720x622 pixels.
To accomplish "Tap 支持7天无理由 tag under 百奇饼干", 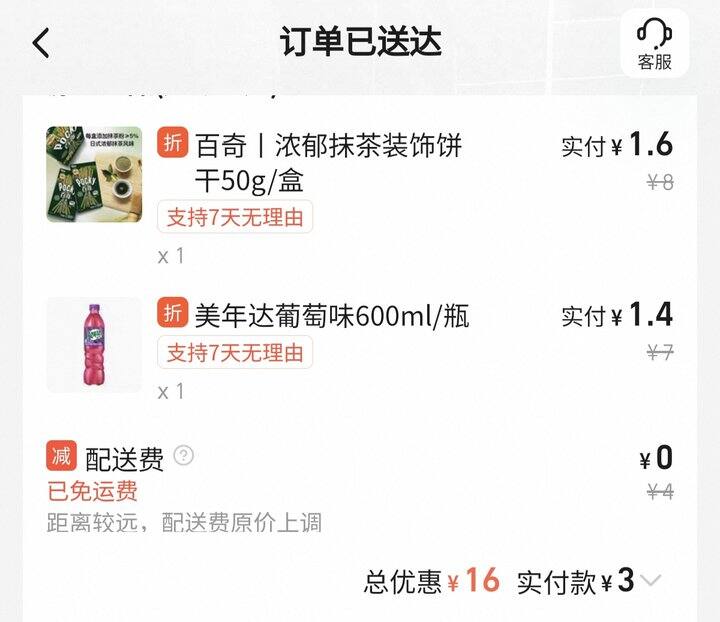I will coord(235,216).
